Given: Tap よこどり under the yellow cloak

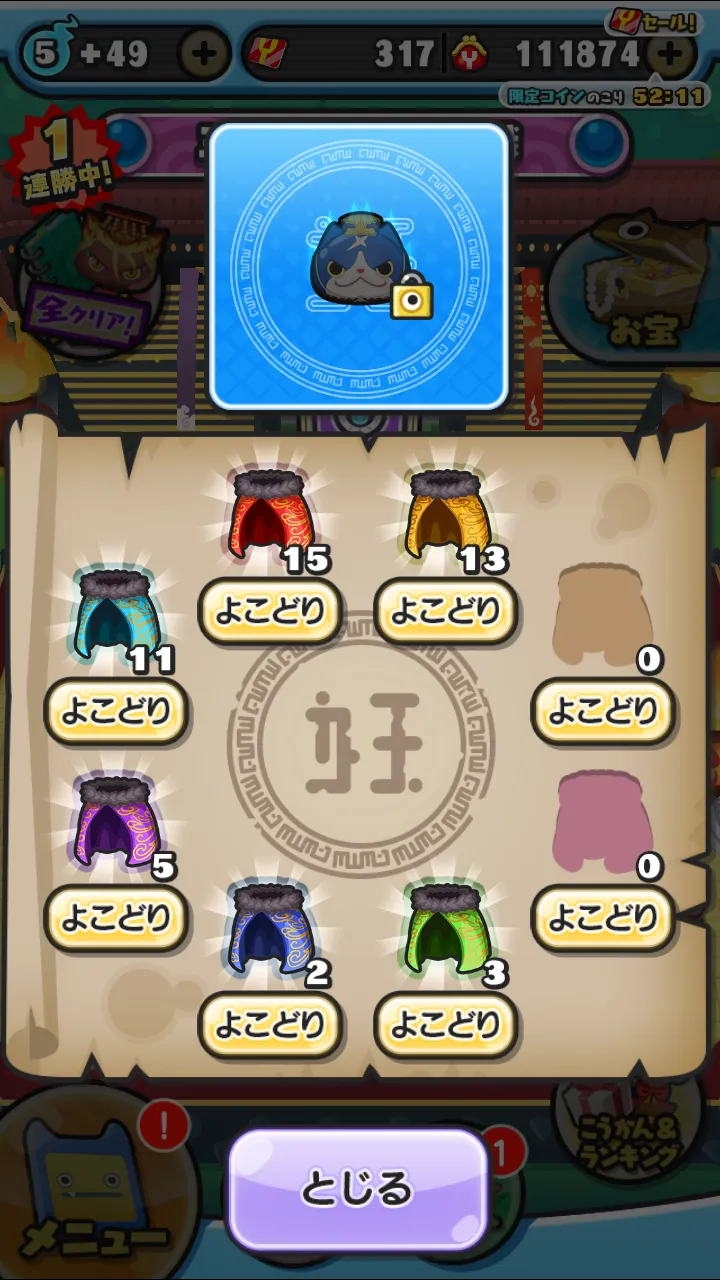Looking at the screenshot, I should [x=445, y=612].
